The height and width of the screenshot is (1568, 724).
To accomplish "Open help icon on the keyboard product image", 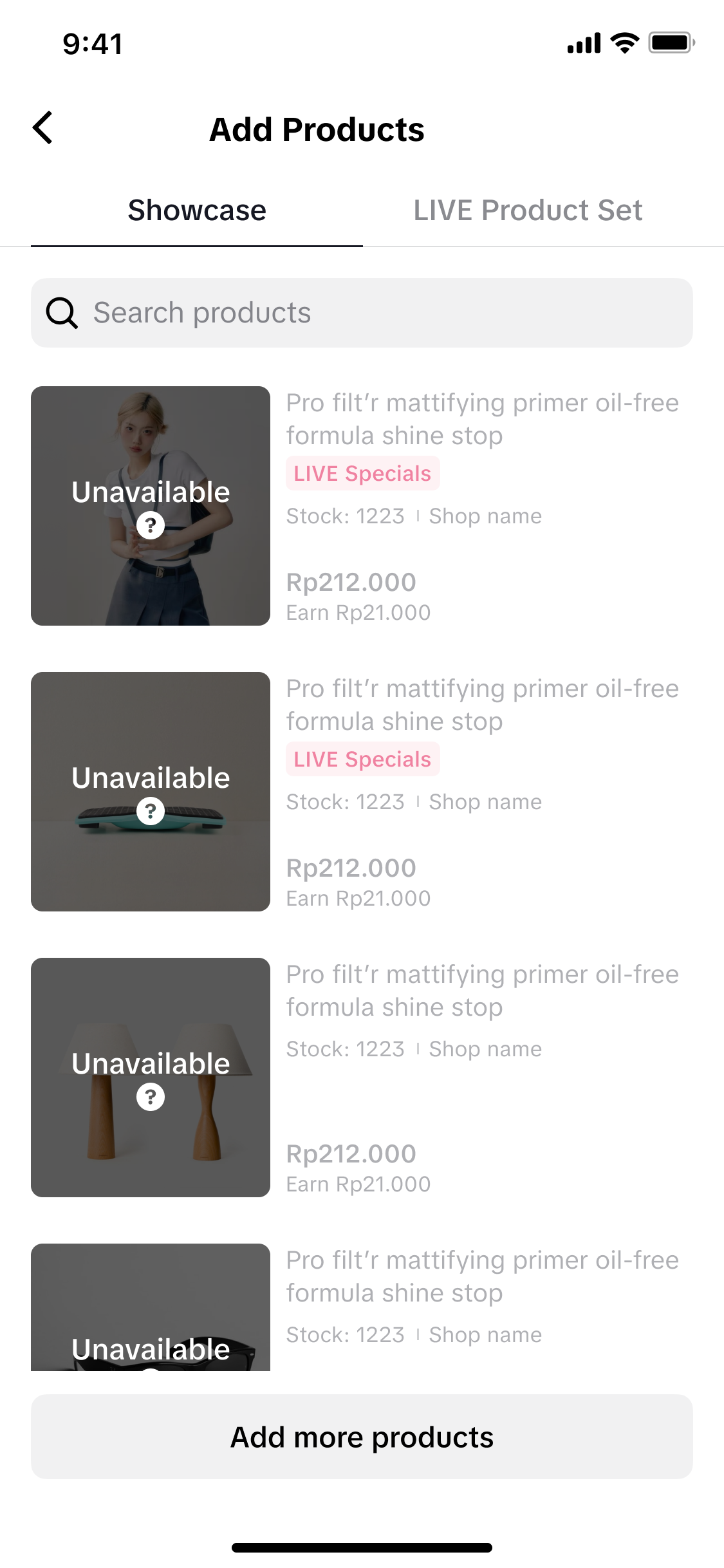I will click(151, 811).
